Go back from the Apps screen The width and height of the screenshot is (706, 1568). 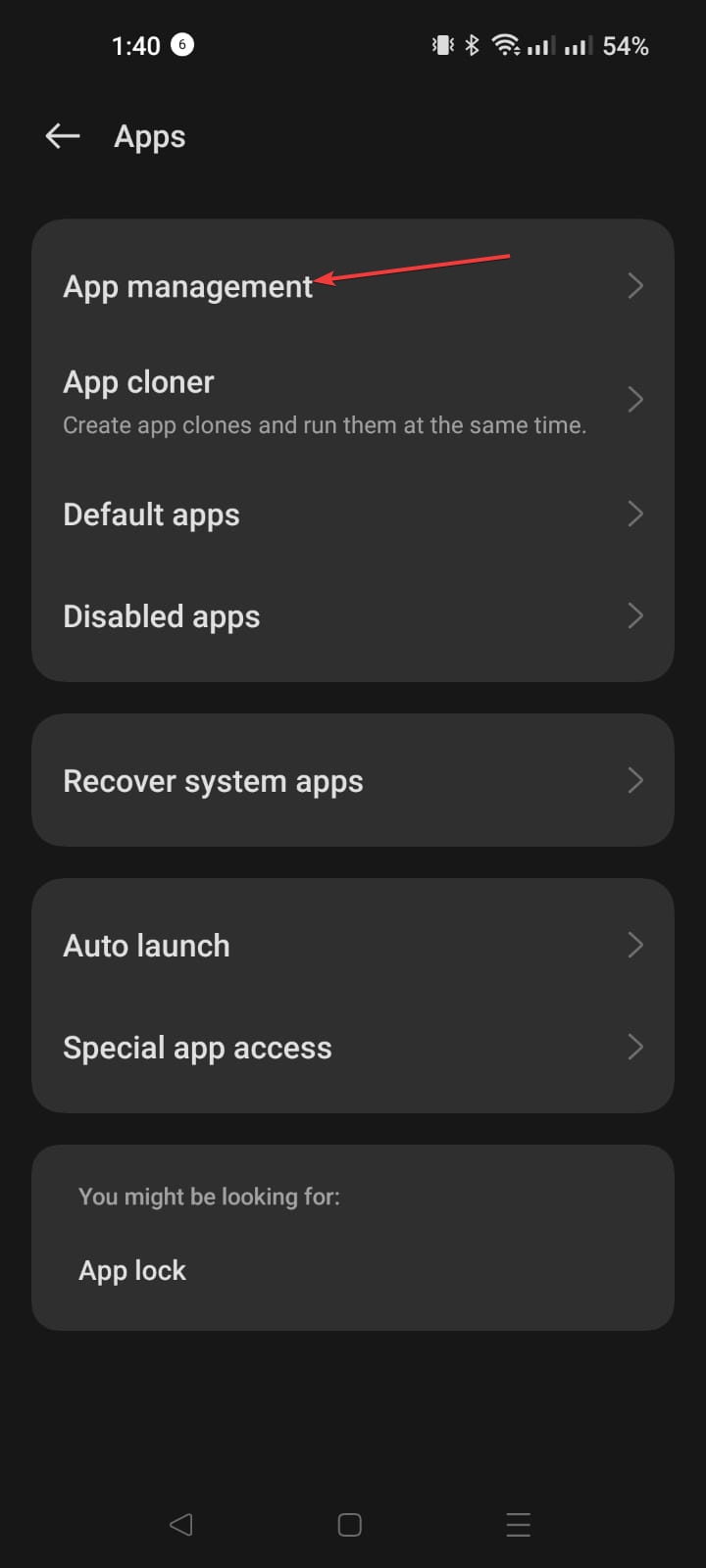tap(63, 136)
